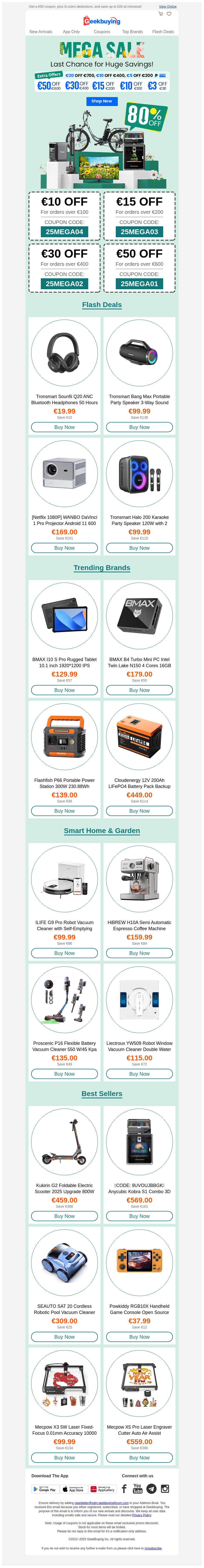Image resolution: width=204 pixels, height=1568 pixels.
Task: Open the shopping cart icon
Action: [x=161, y=14]
